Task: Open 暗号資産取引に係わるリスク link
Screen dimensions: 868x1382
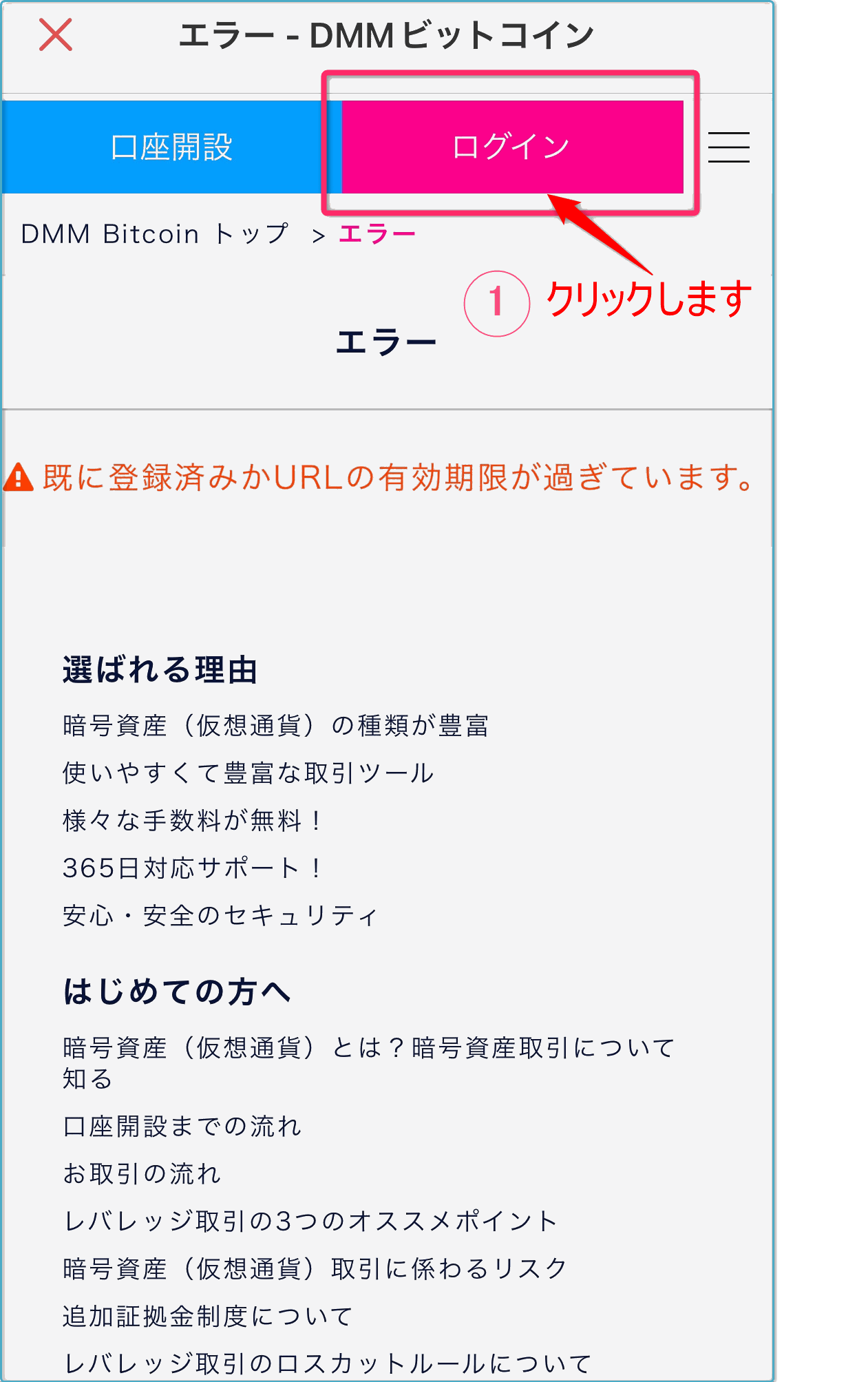Action: [315, 1269]
